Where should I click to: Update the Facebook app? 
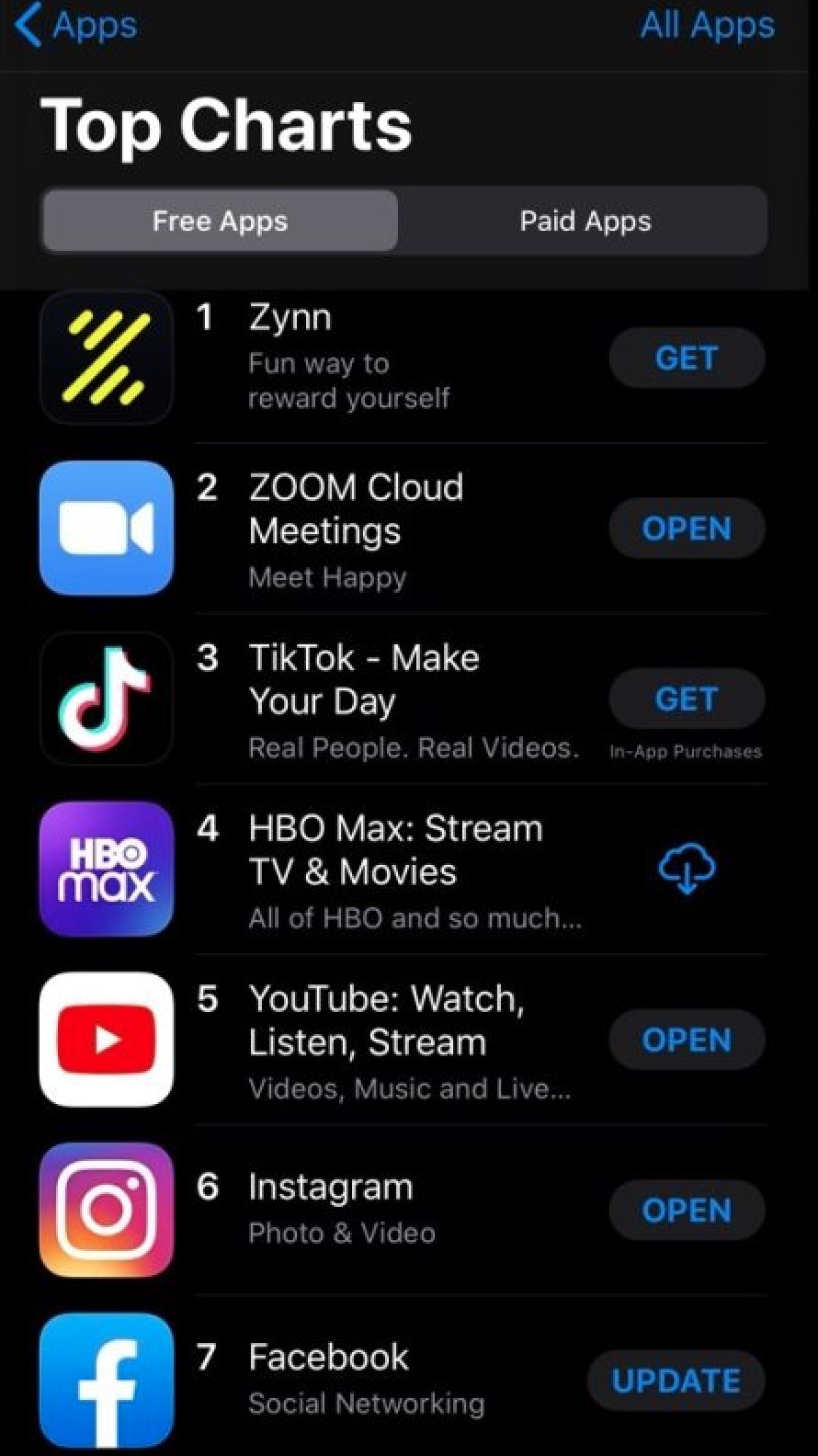[x=676, y=1381]
